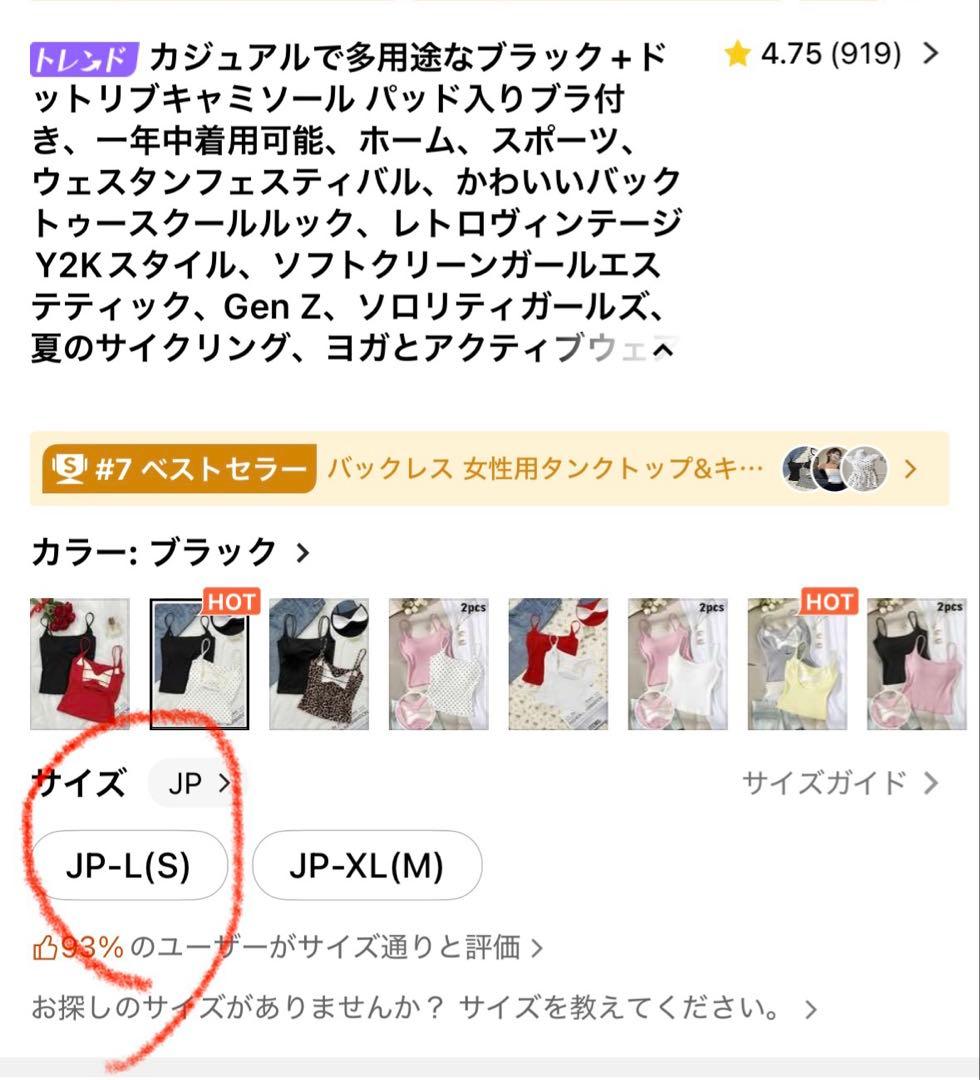This screenshot has height=1080, width=980.
Task: Choose the black and leopard print color
Action: point(319,664)
